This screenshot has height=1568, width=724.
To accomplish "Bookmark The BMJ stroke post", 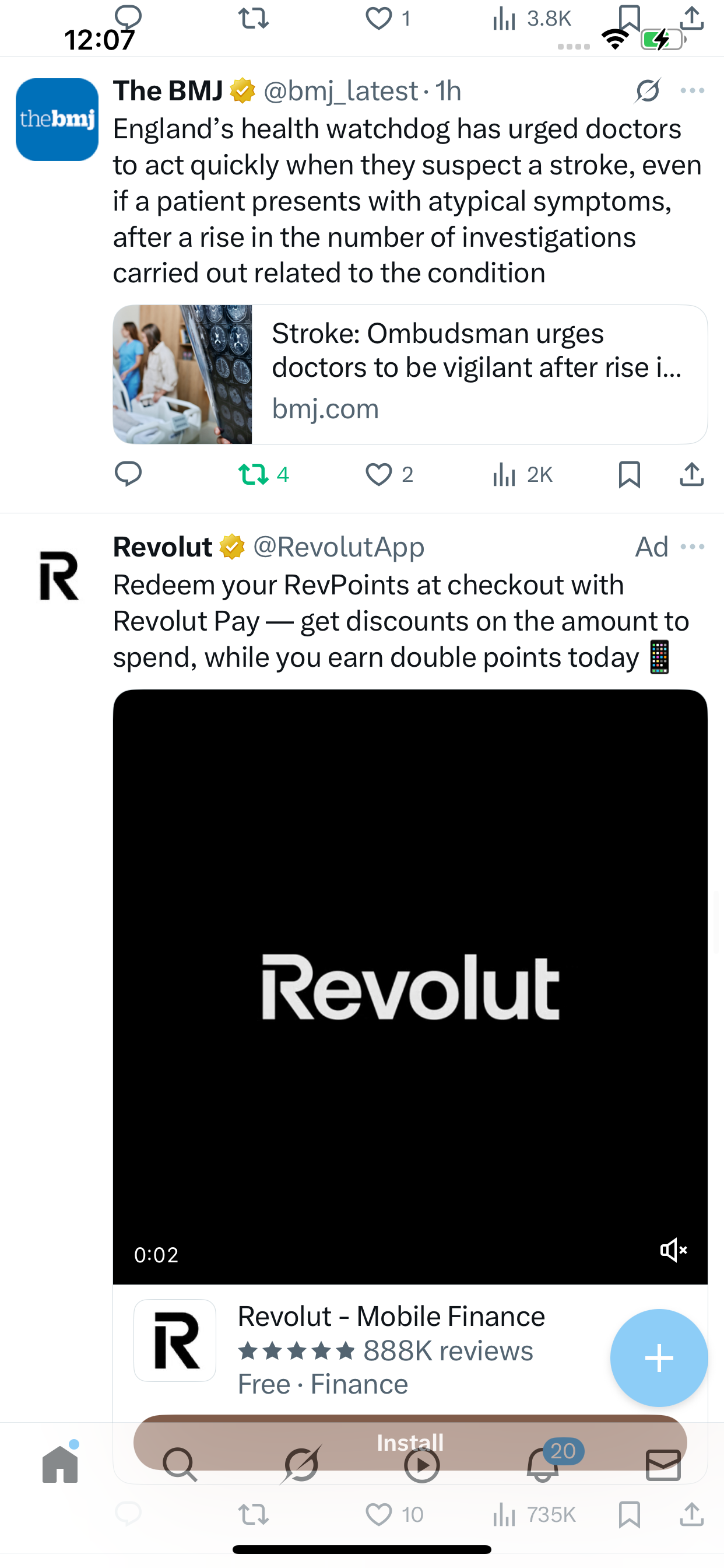I will [629, 474].
